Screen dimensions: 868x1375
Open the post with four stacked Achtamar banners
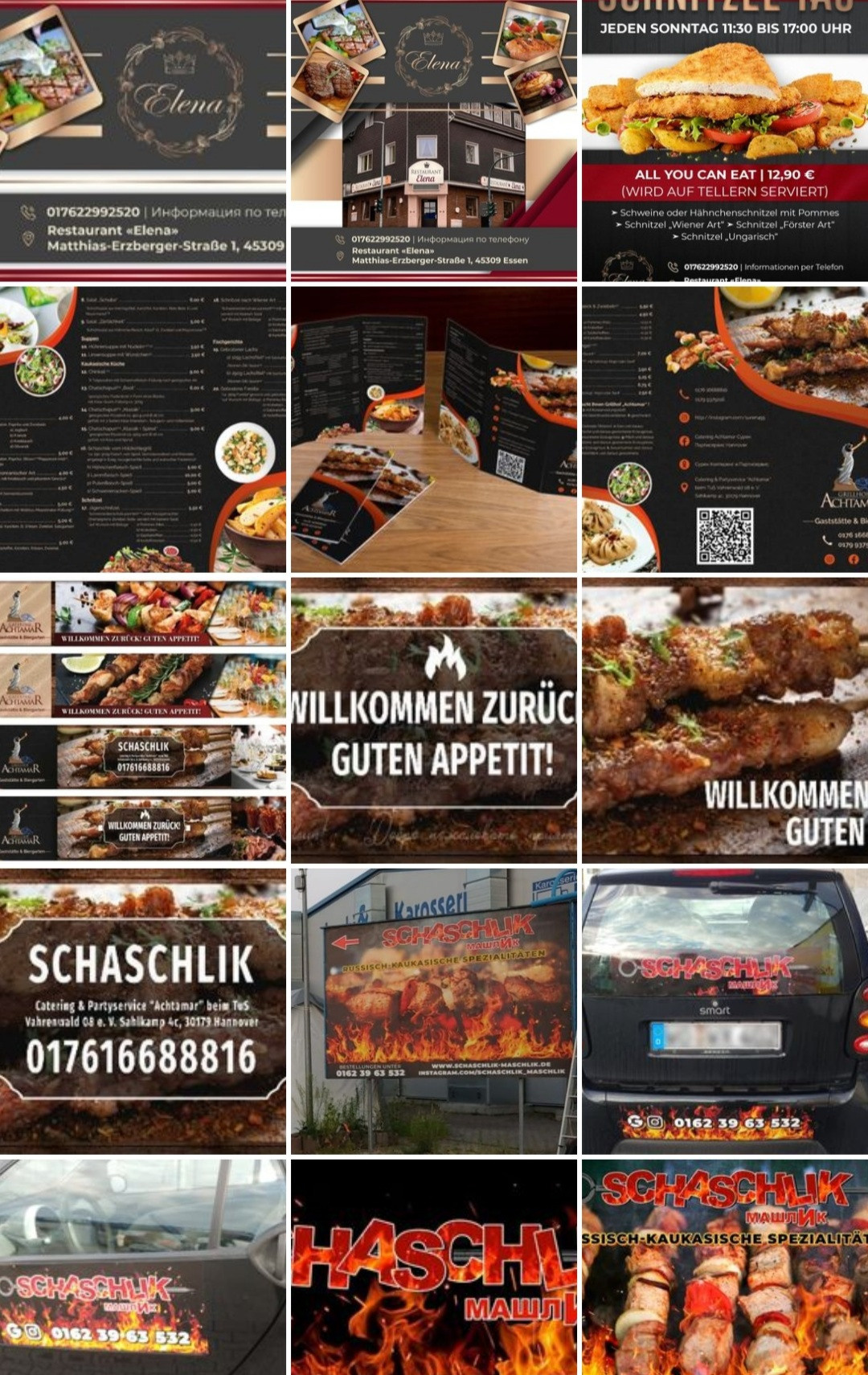pyautogui.click(x=143, y=720)
